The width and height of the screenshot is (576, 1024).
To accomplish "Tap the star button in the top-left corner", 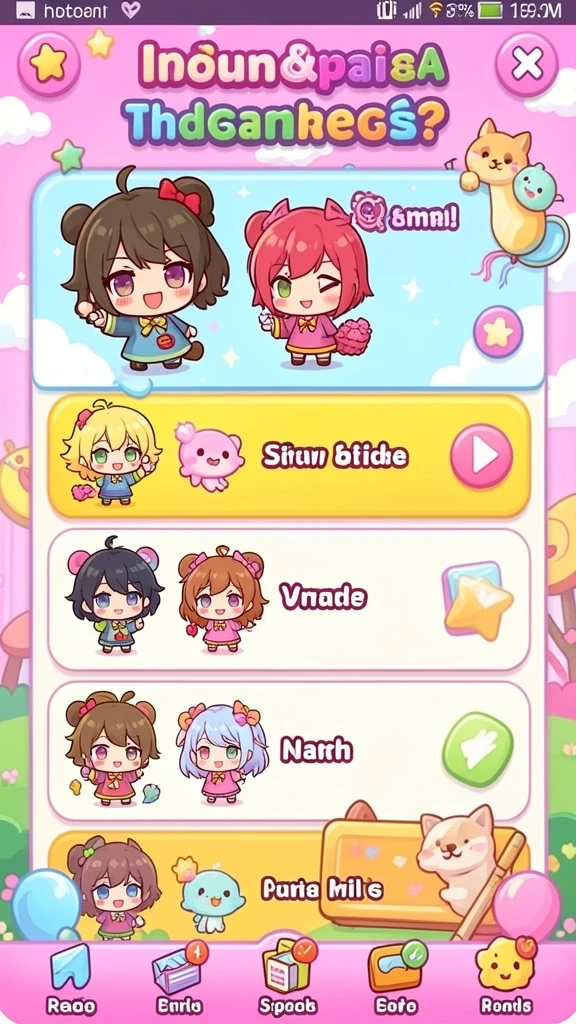I will pos(48,64).
